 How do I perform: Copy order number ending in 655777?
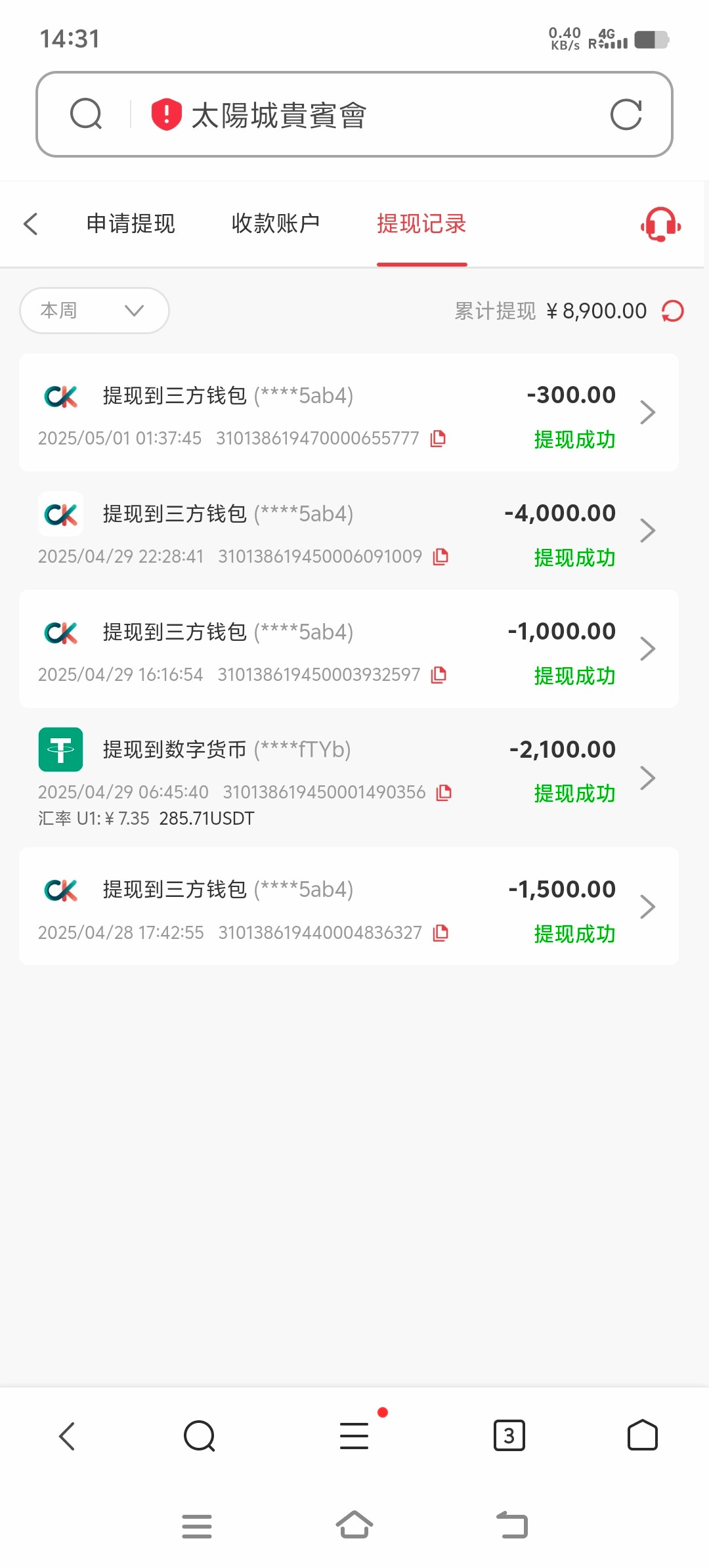(438, 439)
